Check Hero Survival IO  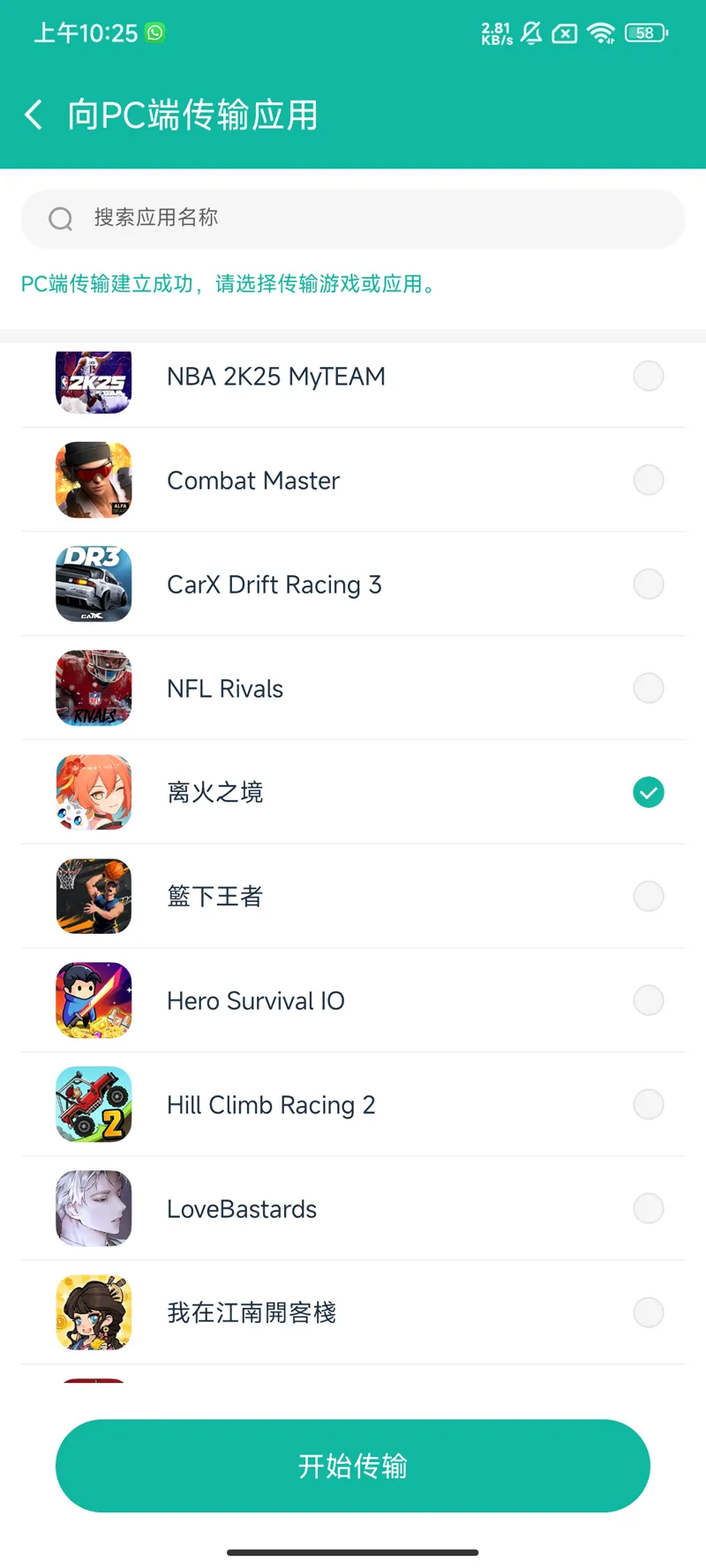tap(648, 1001)
